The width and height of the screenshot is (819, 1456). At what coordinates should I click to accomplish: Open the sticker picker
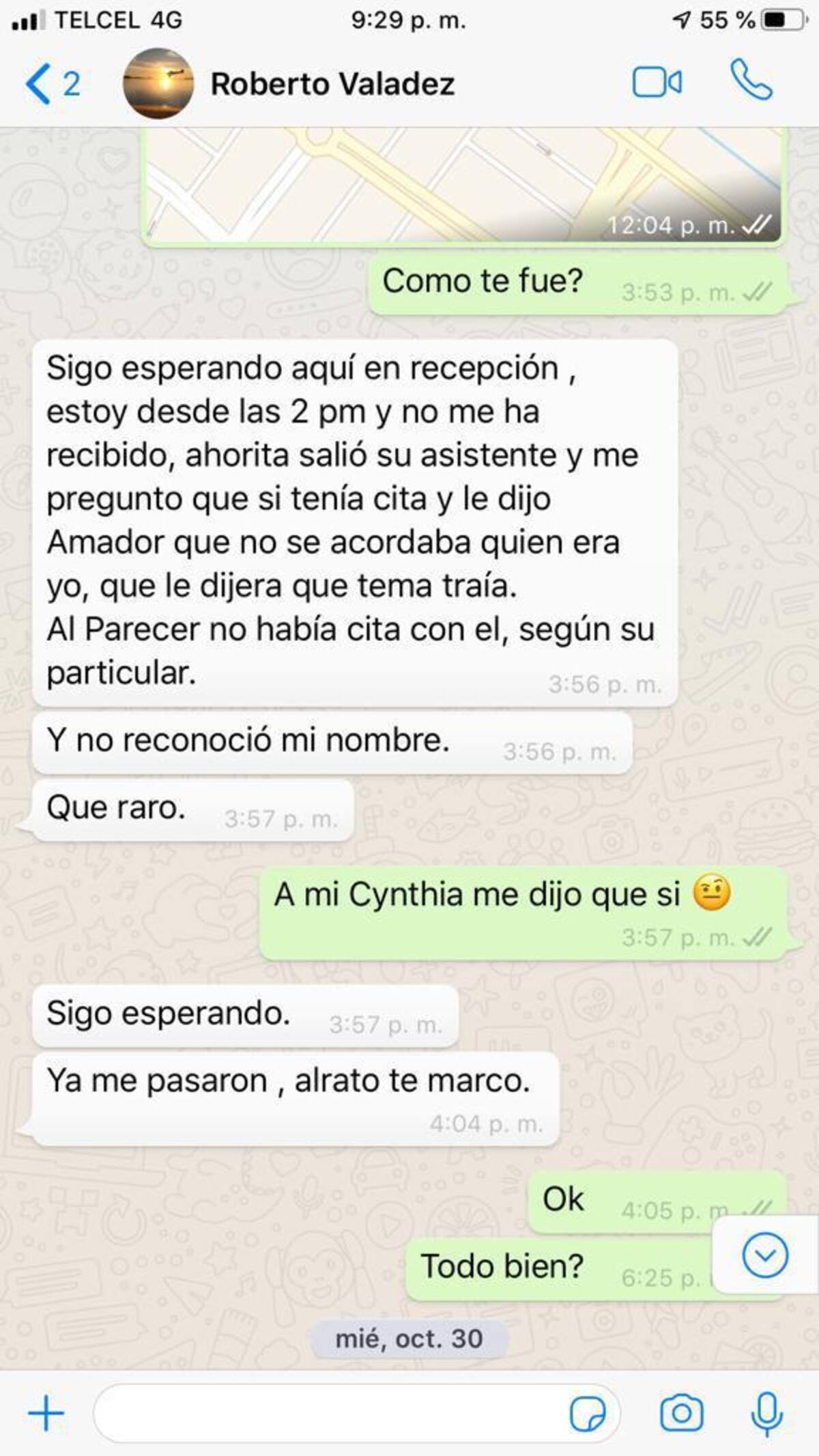pos(588,1414)
